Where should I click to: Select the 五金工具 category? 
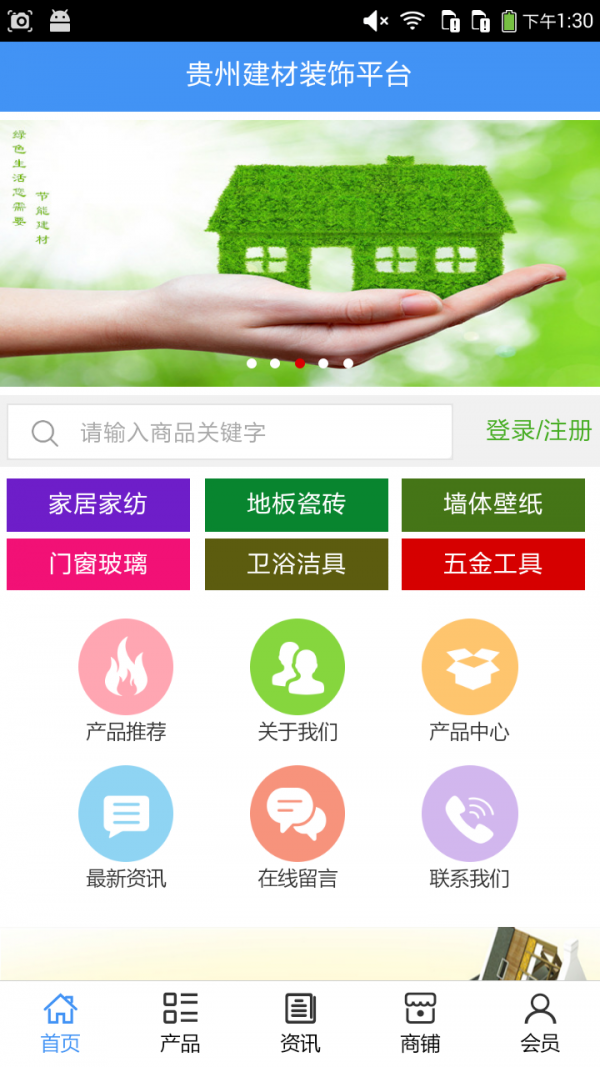(x=493, y=564)
